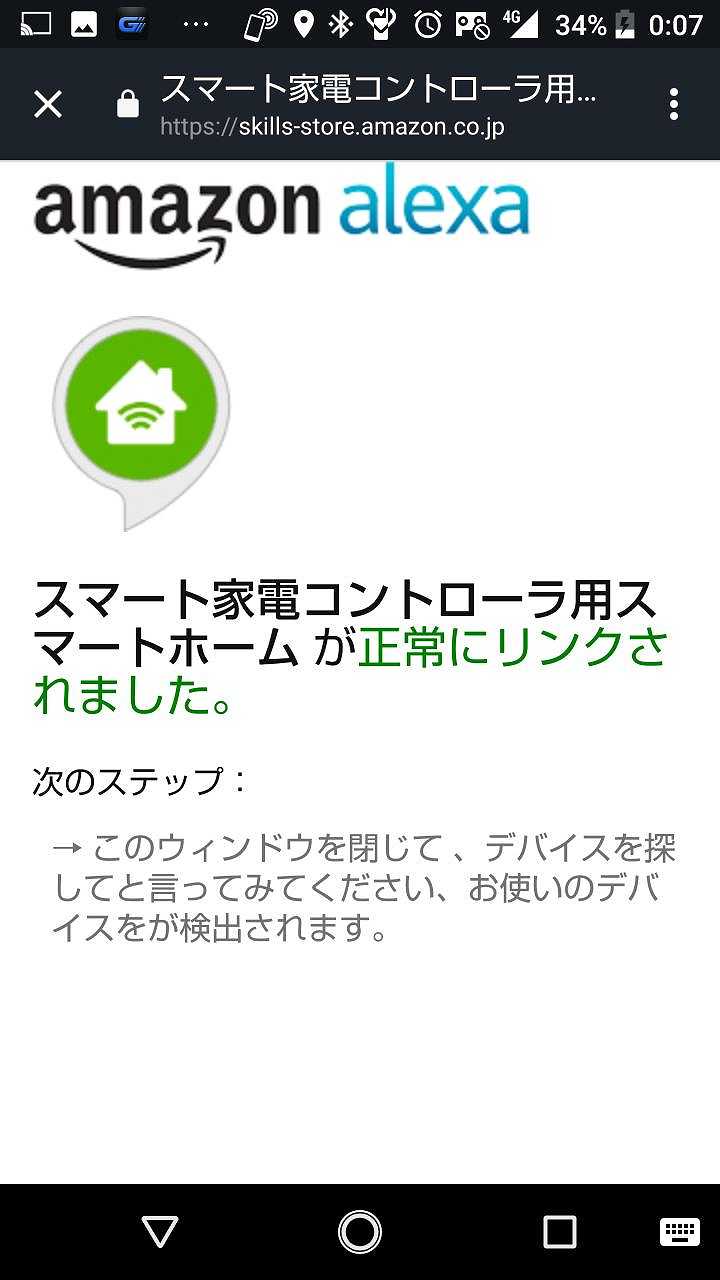The width and height of the screenshot is (720, 1280).
Task: Open the recent apps view
Action: point(559,1232)
